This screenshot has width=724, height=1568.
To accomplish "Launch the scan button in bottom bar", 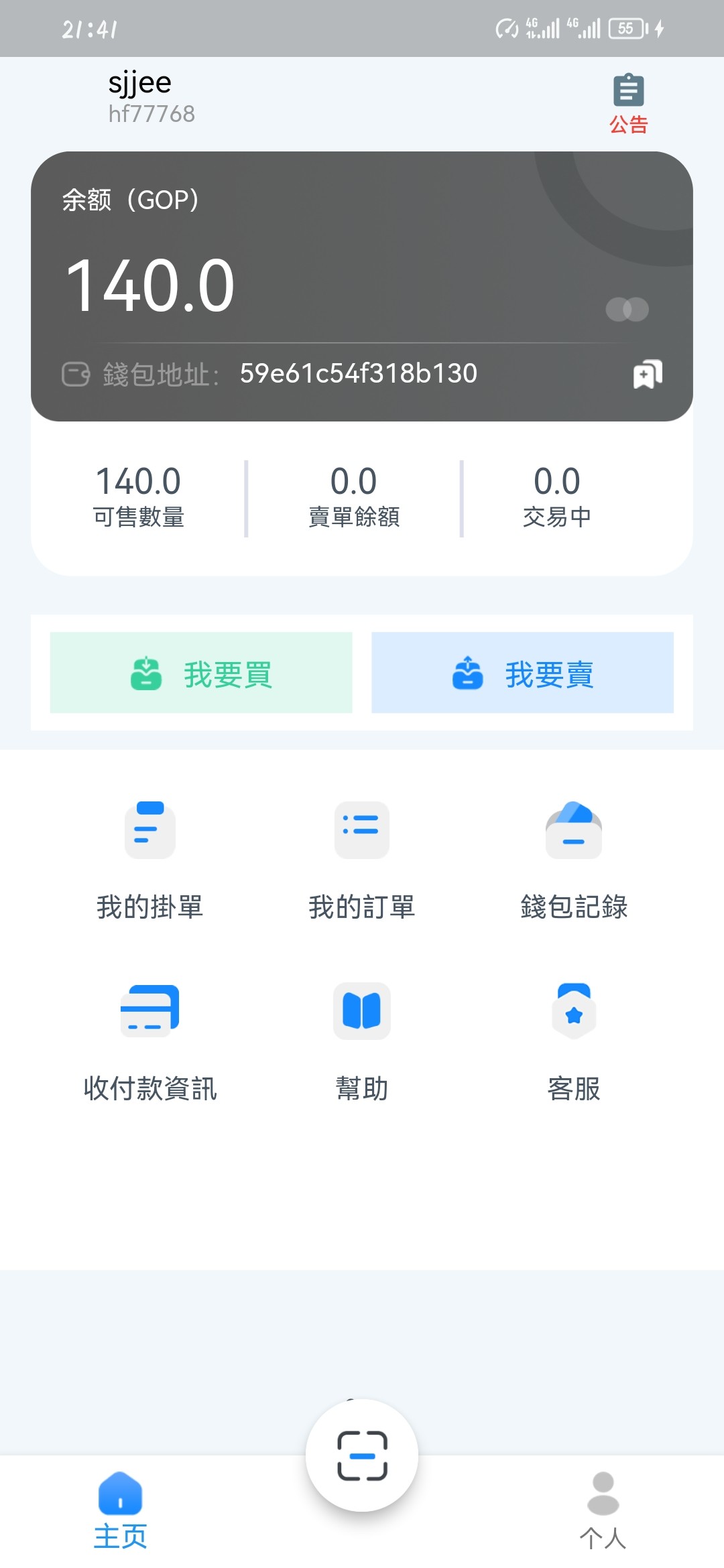I will pyautogui.click(x=362, y=1455).
